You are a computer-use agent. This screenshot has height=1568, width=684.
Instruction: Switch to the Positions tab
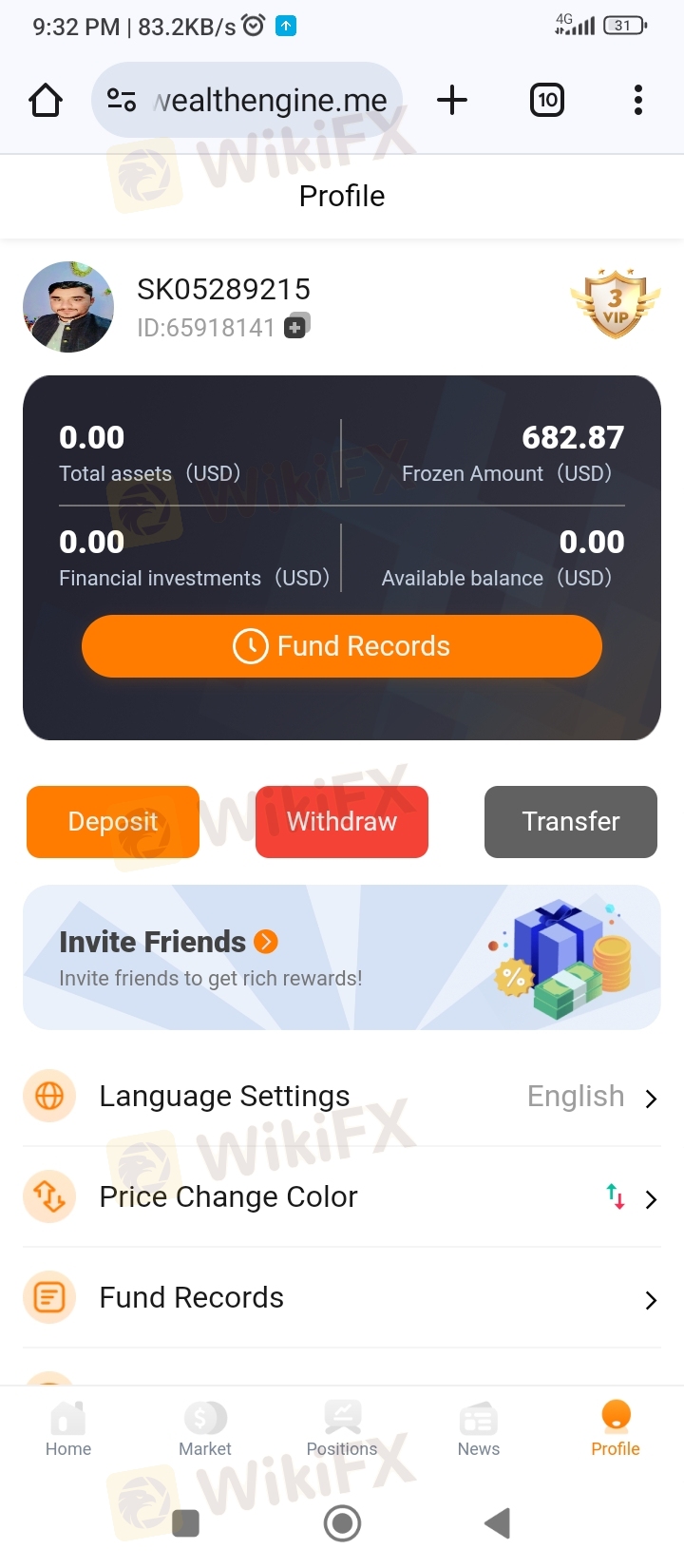[x=342, y=1429]
